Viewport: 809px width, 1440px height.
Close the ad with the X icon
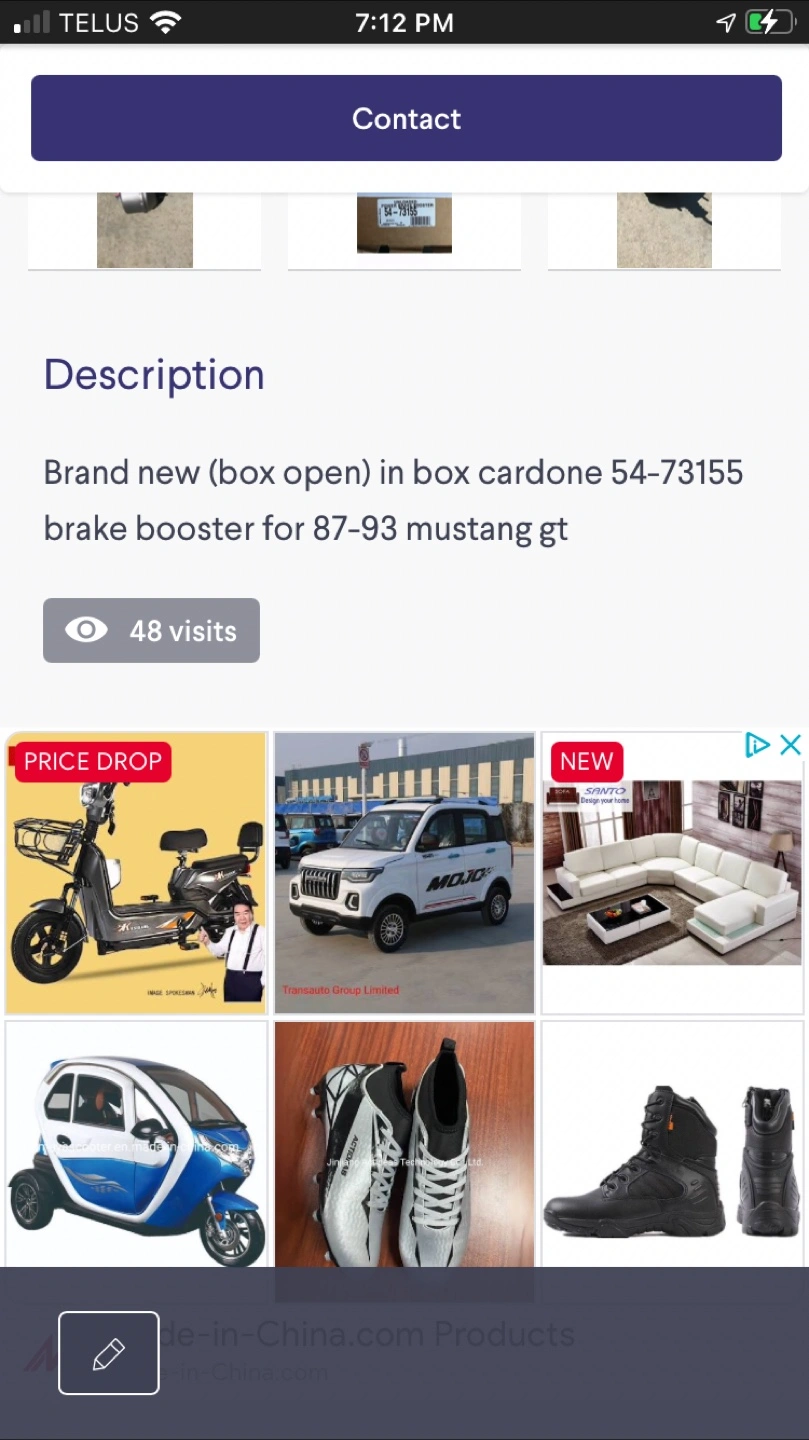(x=790, y=745)
